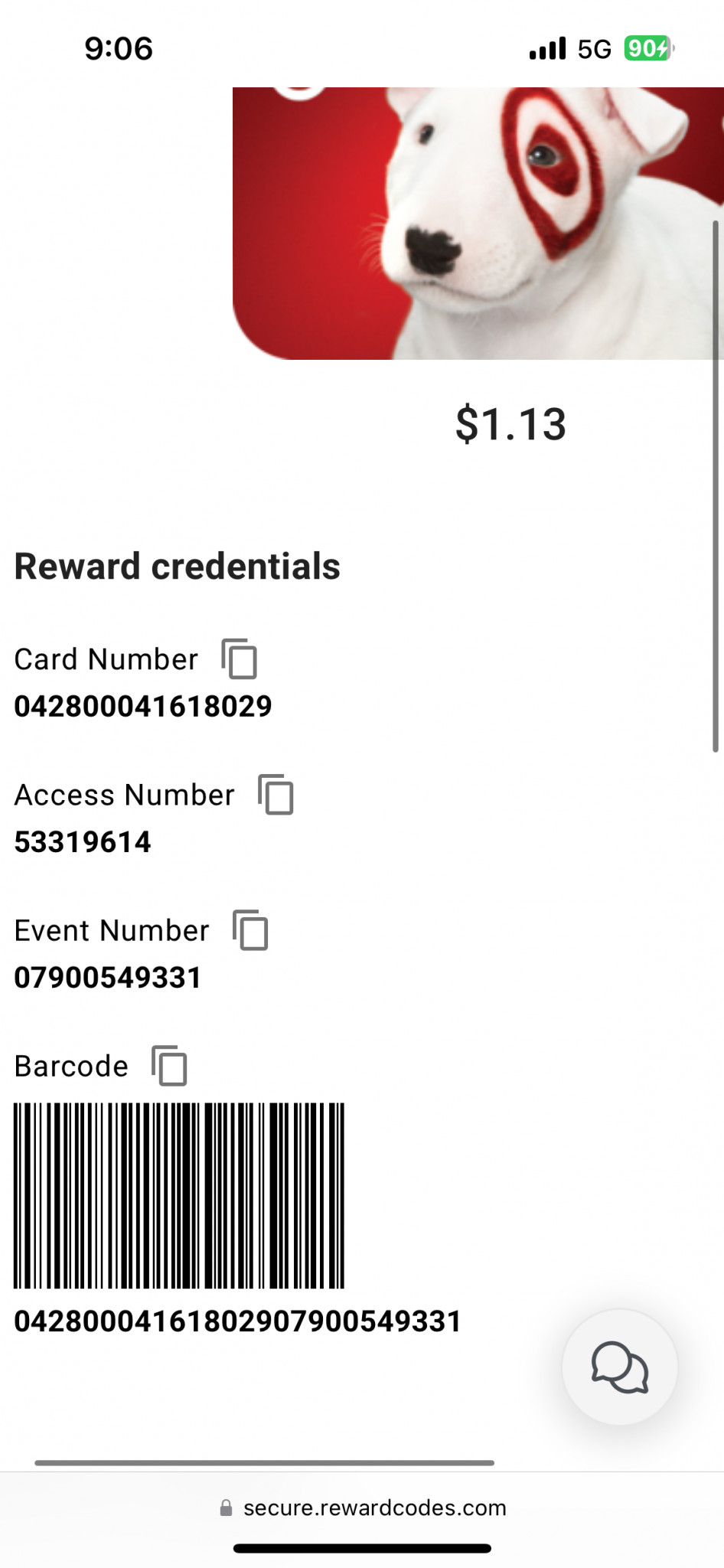This screenshot has height=1568, width=724.
Task: Open the chat support bubble
Action: [620, 1367]
